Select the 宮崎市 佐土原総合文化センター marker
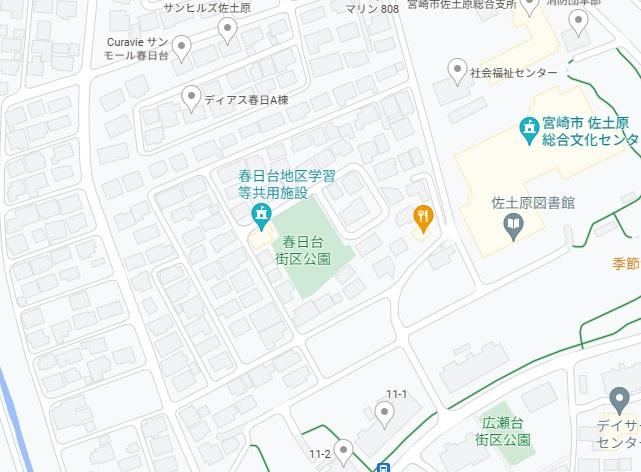641x472 pixels. 529,128
